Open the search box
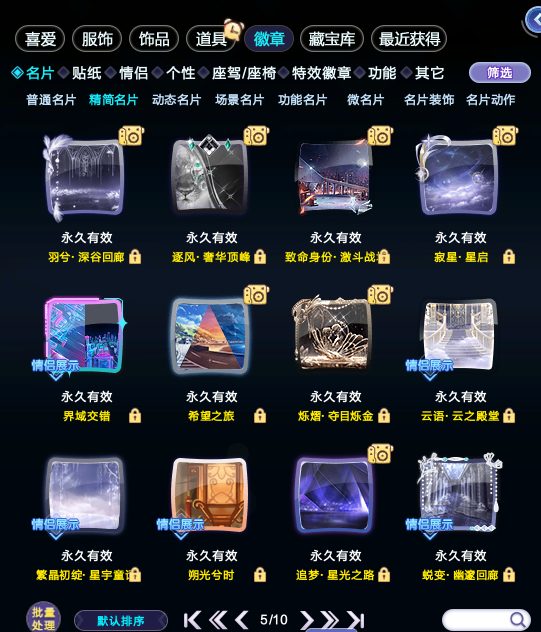Image resolution: width=541 pixels, height=632 pixels. pos(486,620)
